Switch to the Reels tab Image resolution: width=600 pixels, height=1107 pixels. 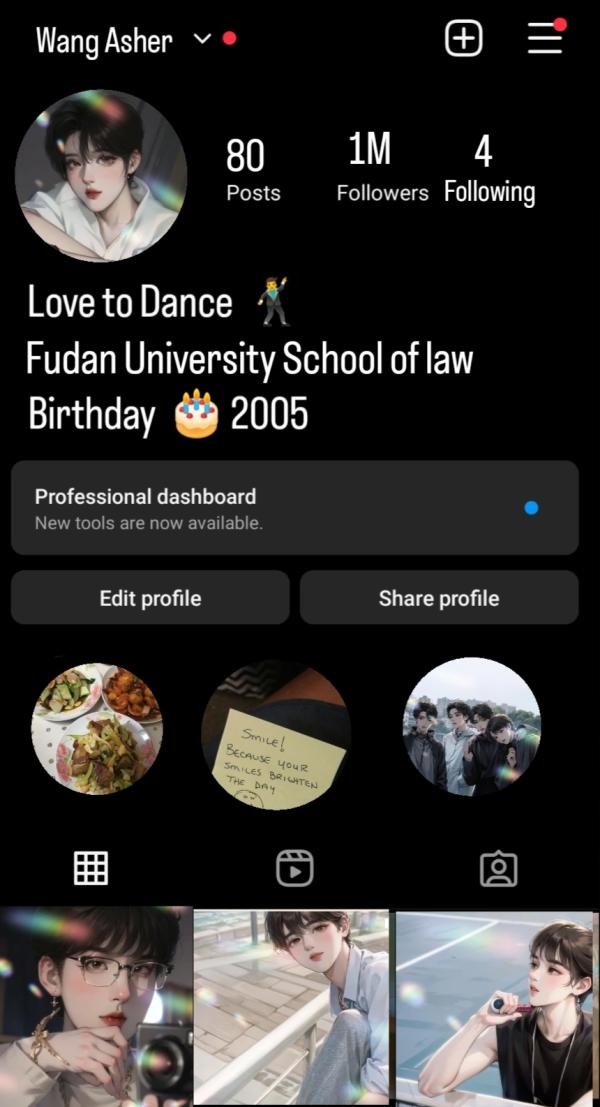click(x=295, y=868)
